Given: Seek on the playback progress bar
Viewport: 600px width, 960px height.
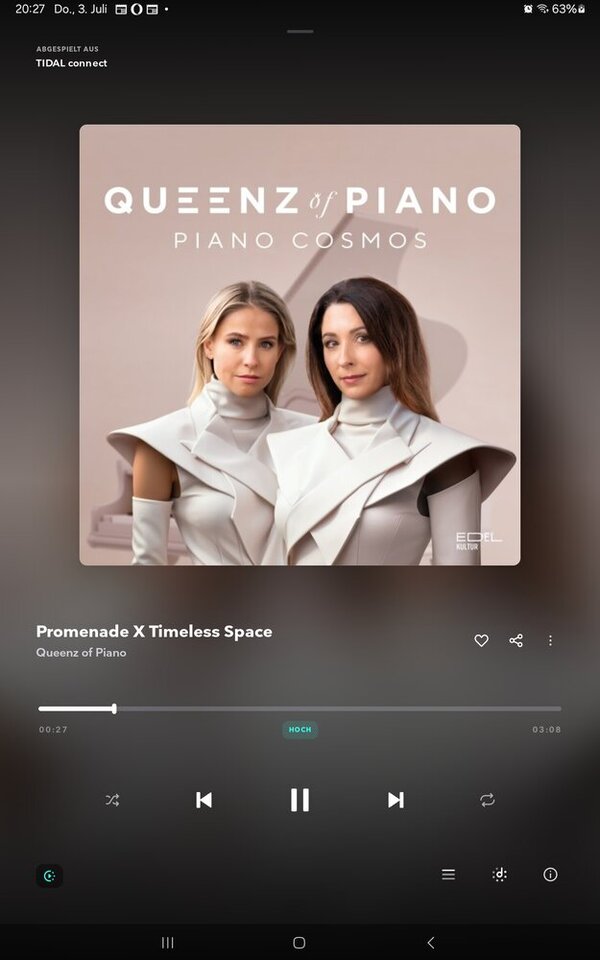Looking at the screenshot, I should tap(300, 708).
